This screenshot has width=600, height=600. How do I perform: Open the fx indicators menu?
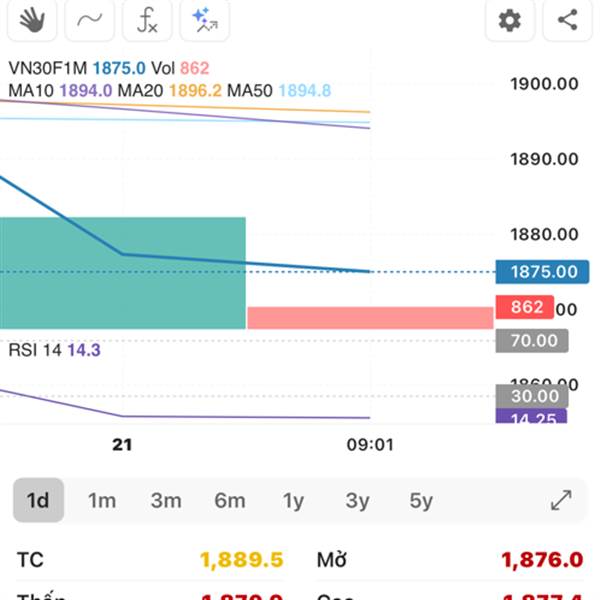click(x=147, y=19)
